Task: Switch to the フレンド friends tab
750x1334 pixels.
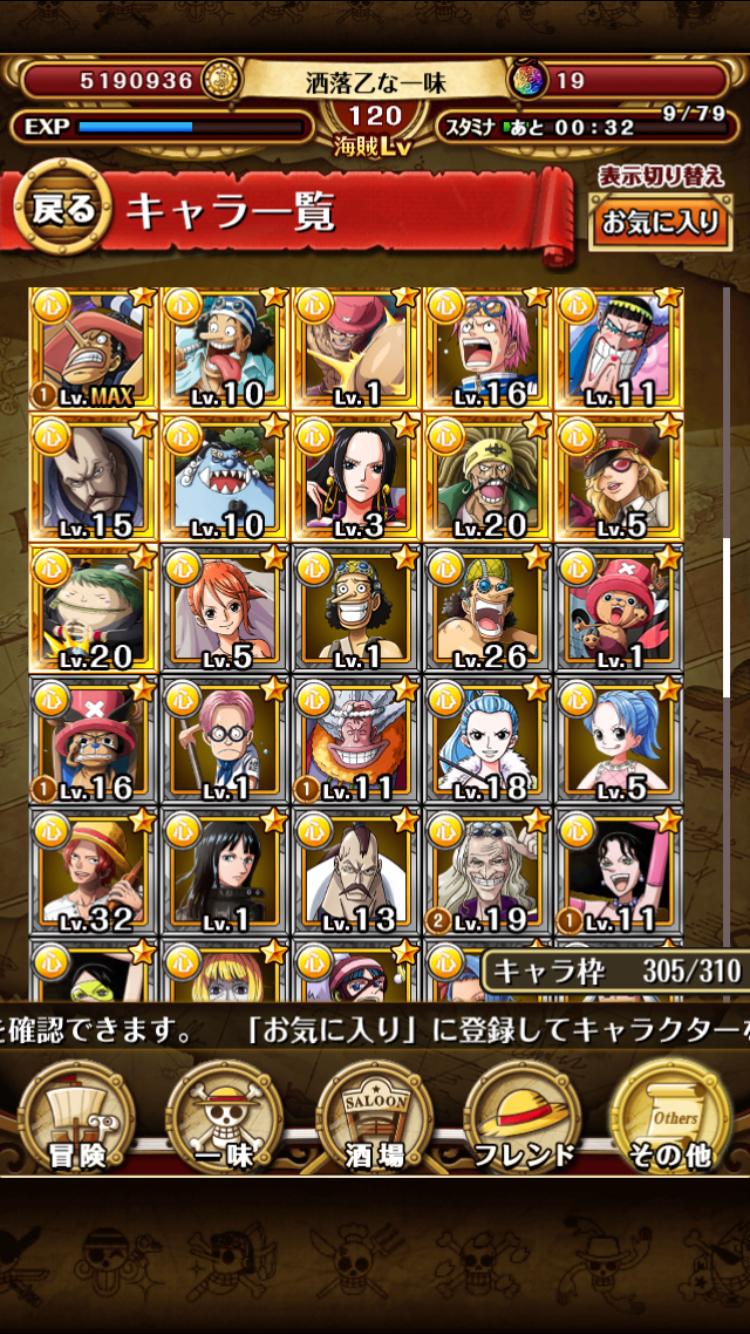Action: click(x=524, y=1118)
